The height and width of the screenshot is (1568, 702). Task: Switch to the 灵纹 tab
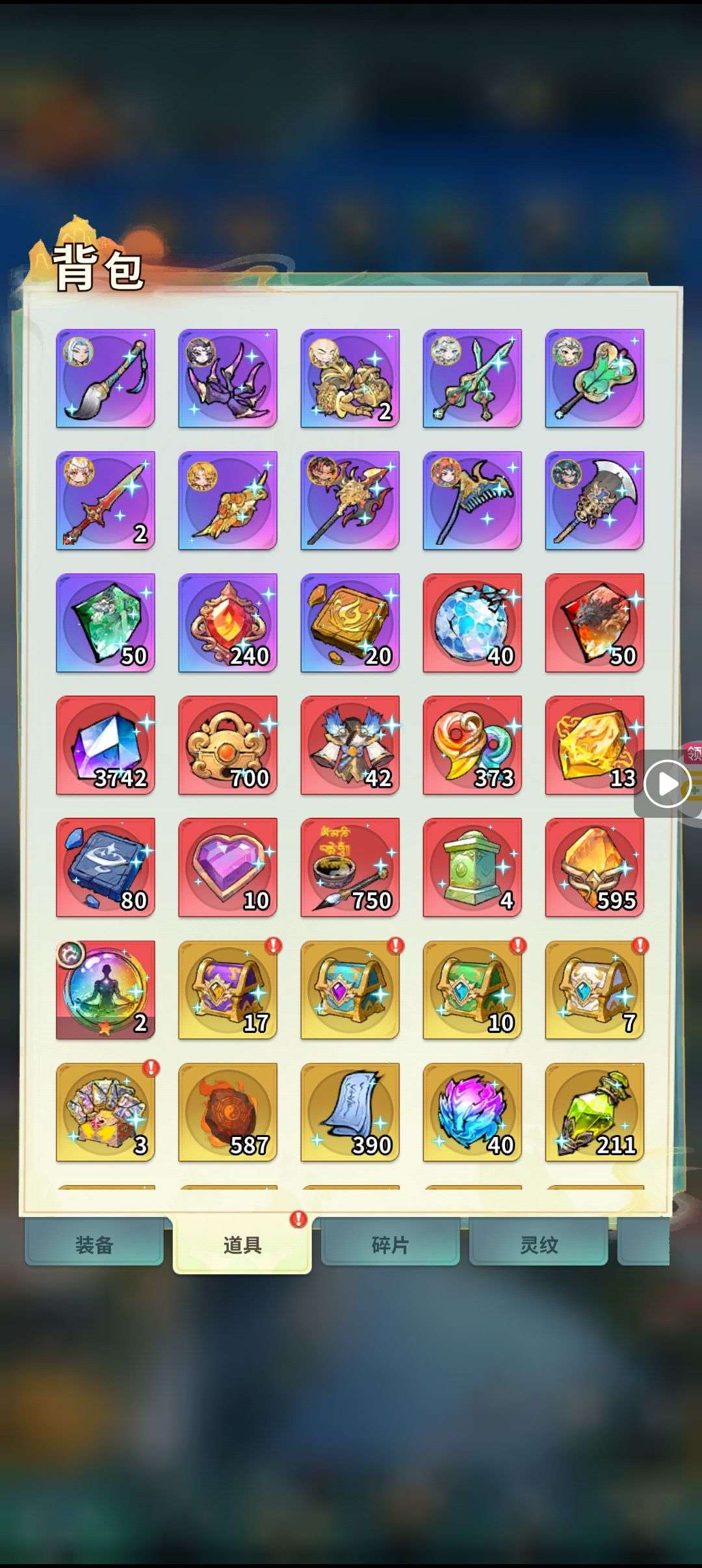[x=538, y=1244]
